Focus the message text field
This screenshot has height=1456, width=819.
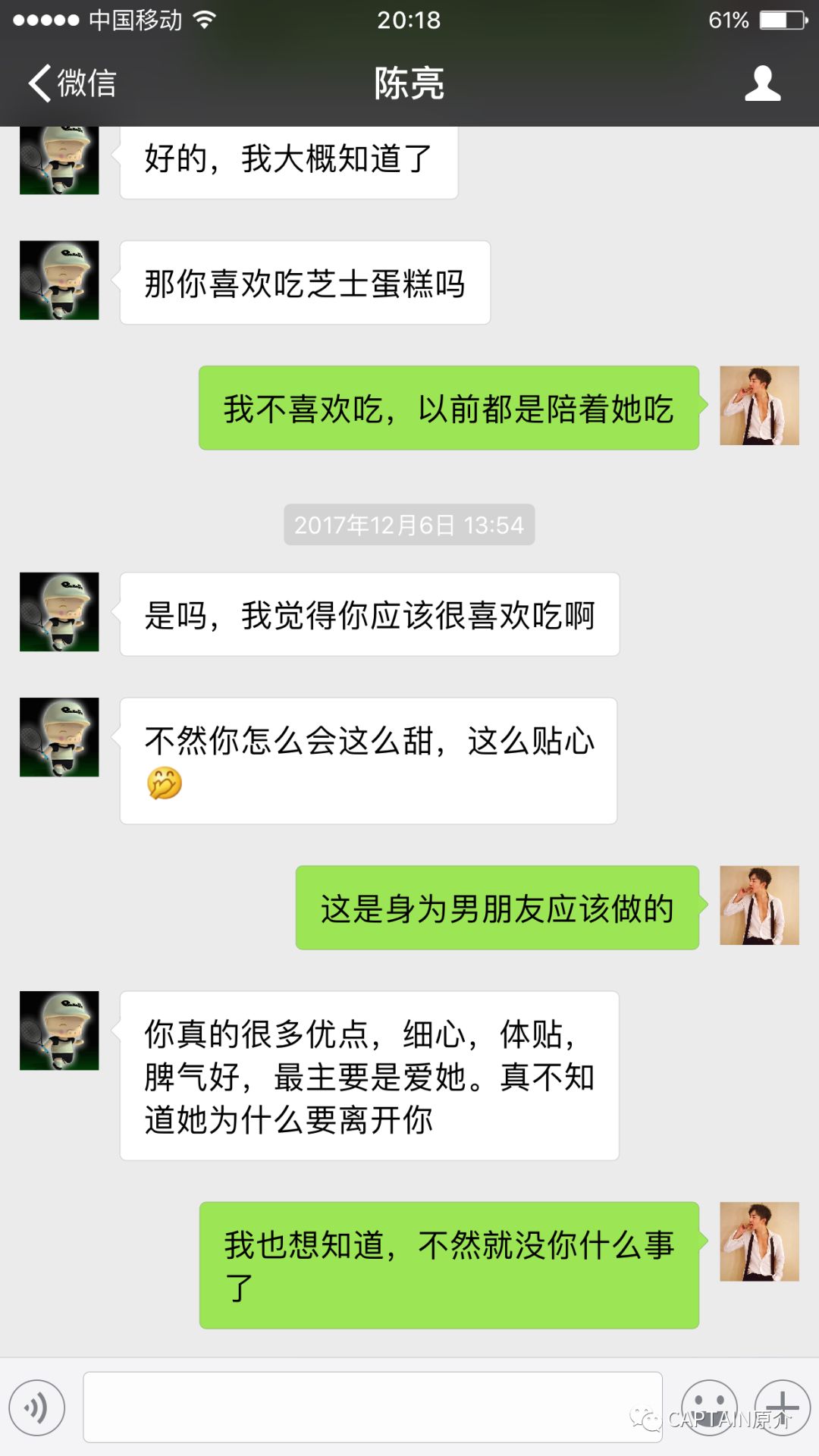pyautogui.click(x=372, y=1407)
